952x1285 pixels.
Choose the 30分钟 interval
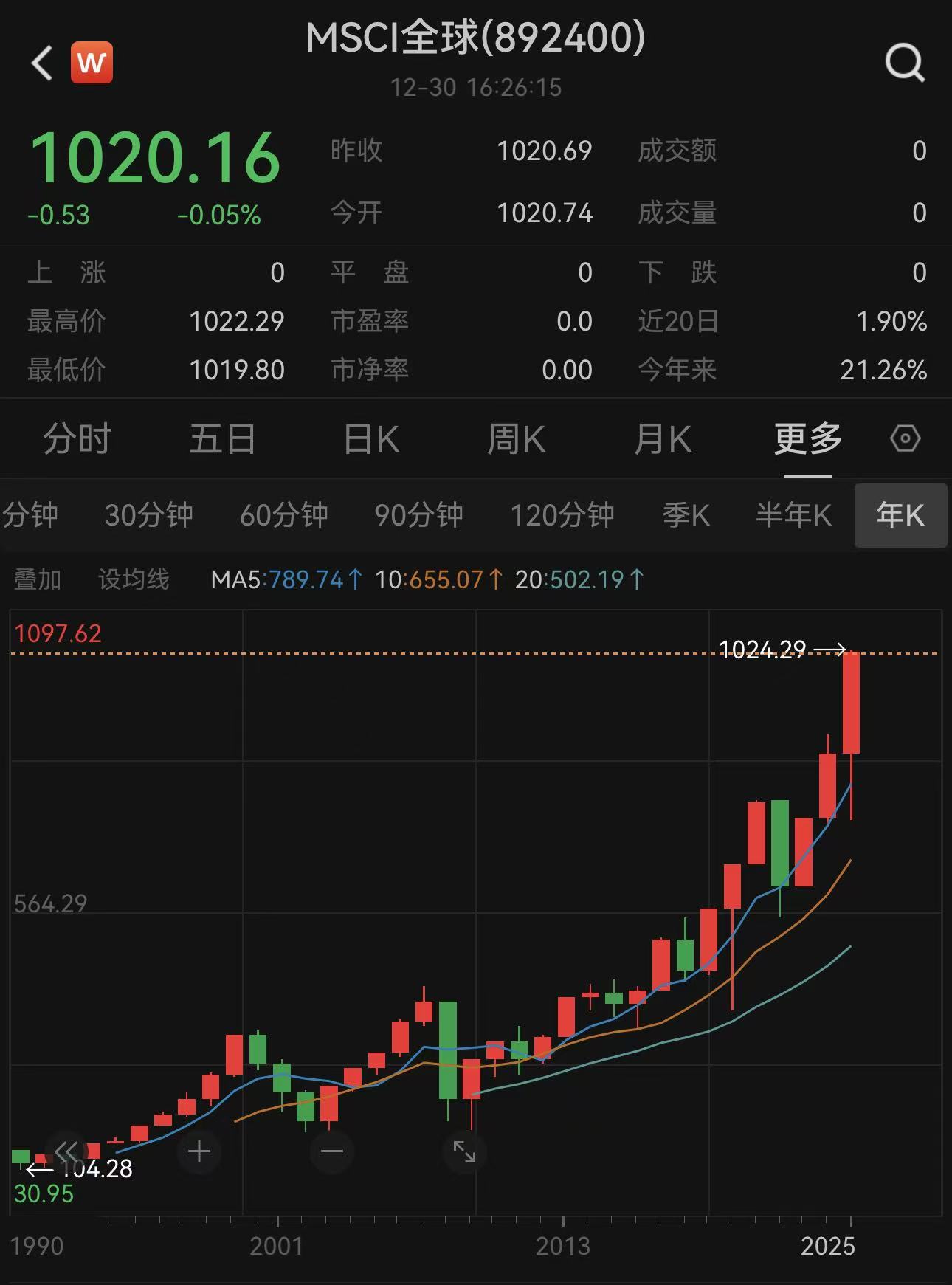[149, 515]
